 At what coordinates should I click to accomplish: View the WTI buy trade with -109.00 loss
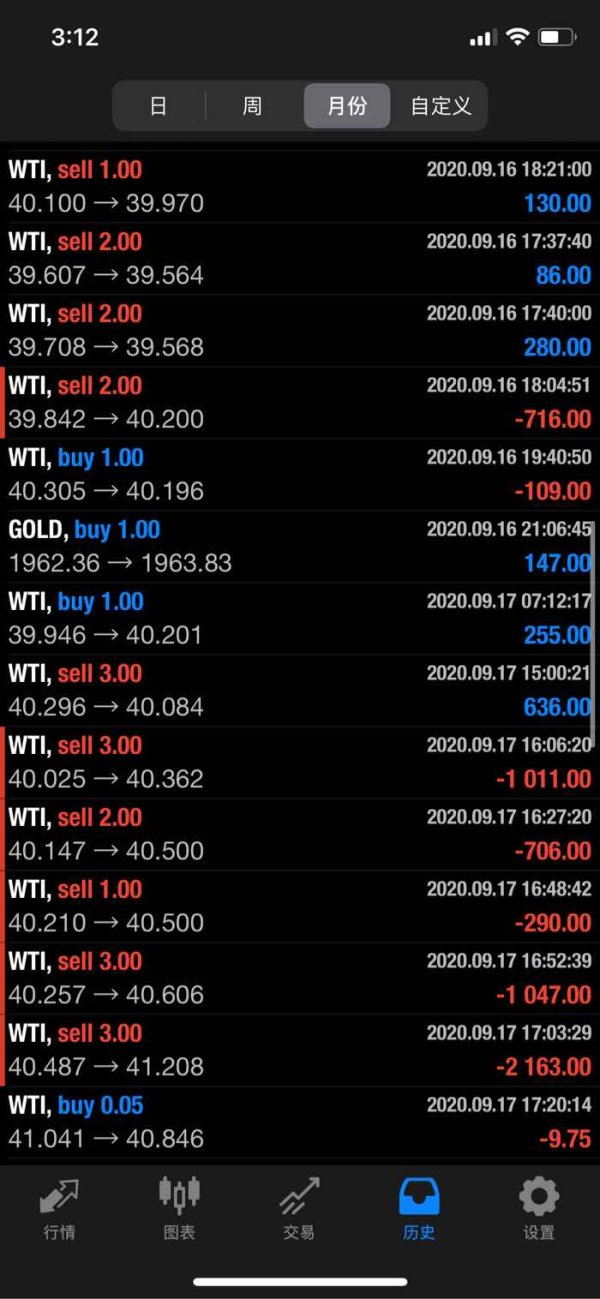coord(300,474)
